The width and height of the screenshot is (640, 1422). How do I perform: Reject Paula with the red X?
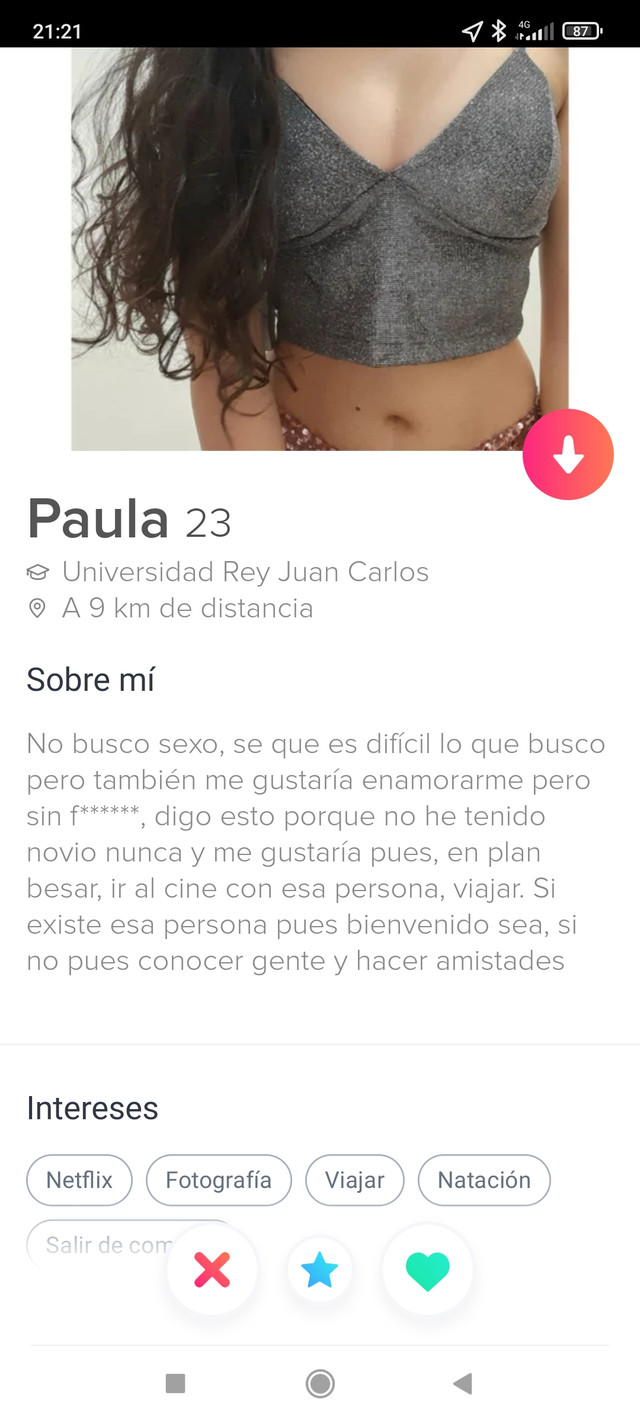(212, 1270)
